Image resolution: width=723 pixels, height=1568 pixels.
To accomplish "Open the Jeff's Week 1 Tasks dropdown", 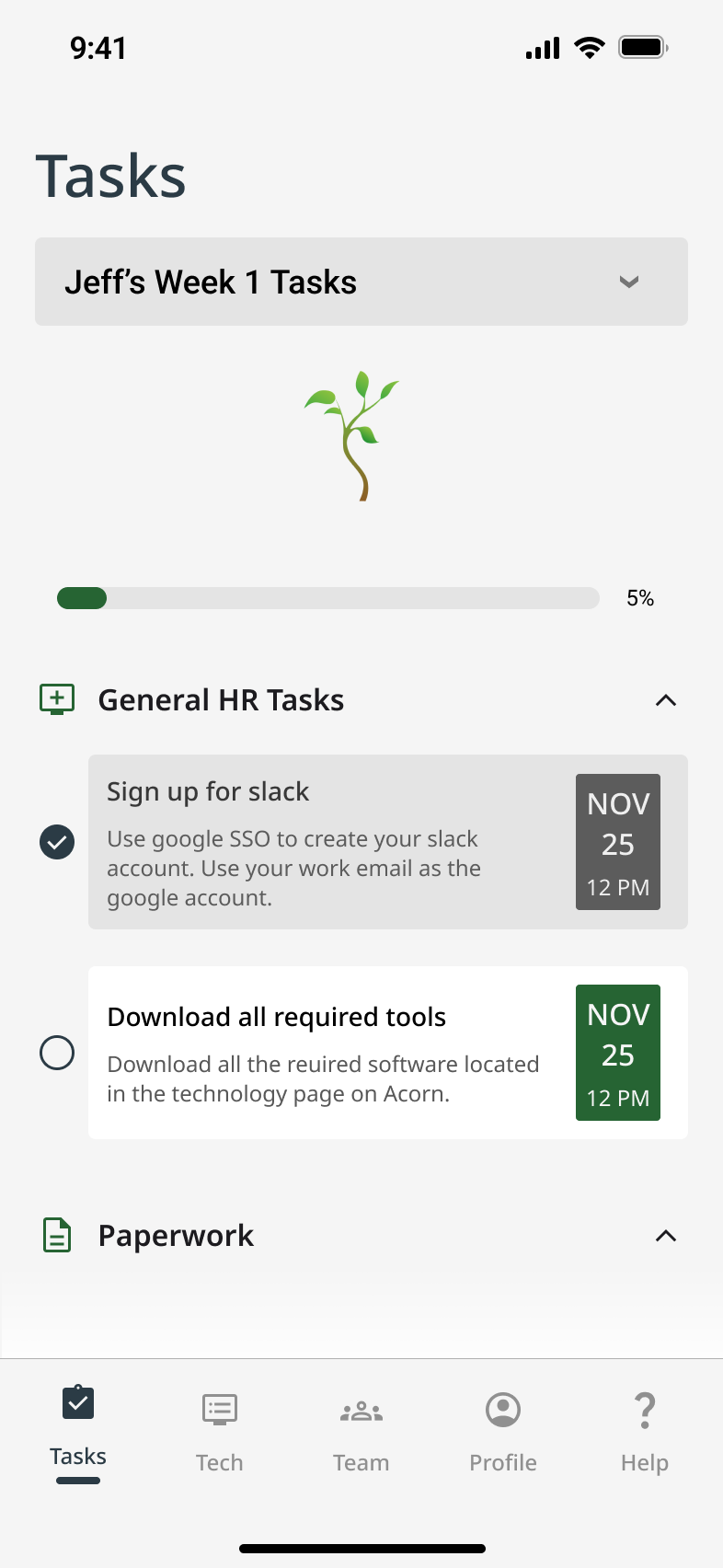I will [x=361, y=282].
